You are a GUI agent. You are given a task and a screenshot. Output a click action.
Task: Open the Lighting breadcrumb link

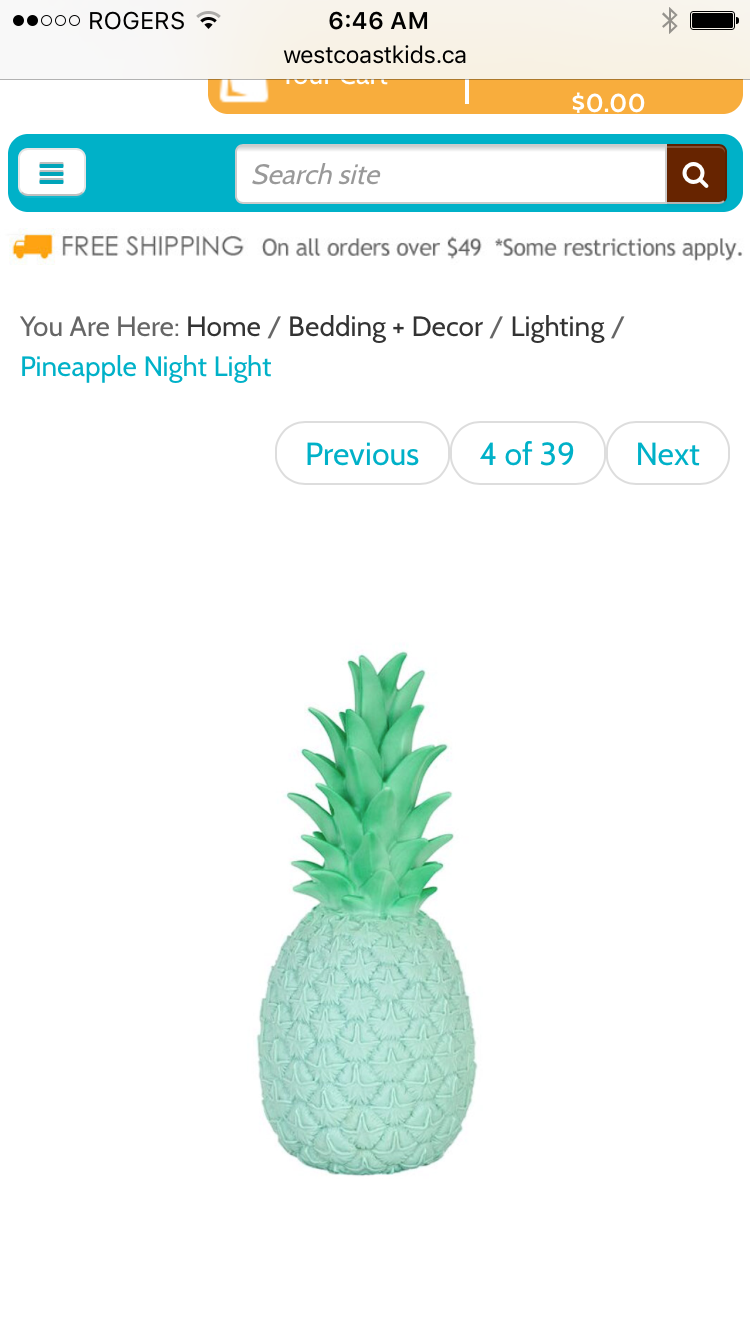(x=557, y=327)
